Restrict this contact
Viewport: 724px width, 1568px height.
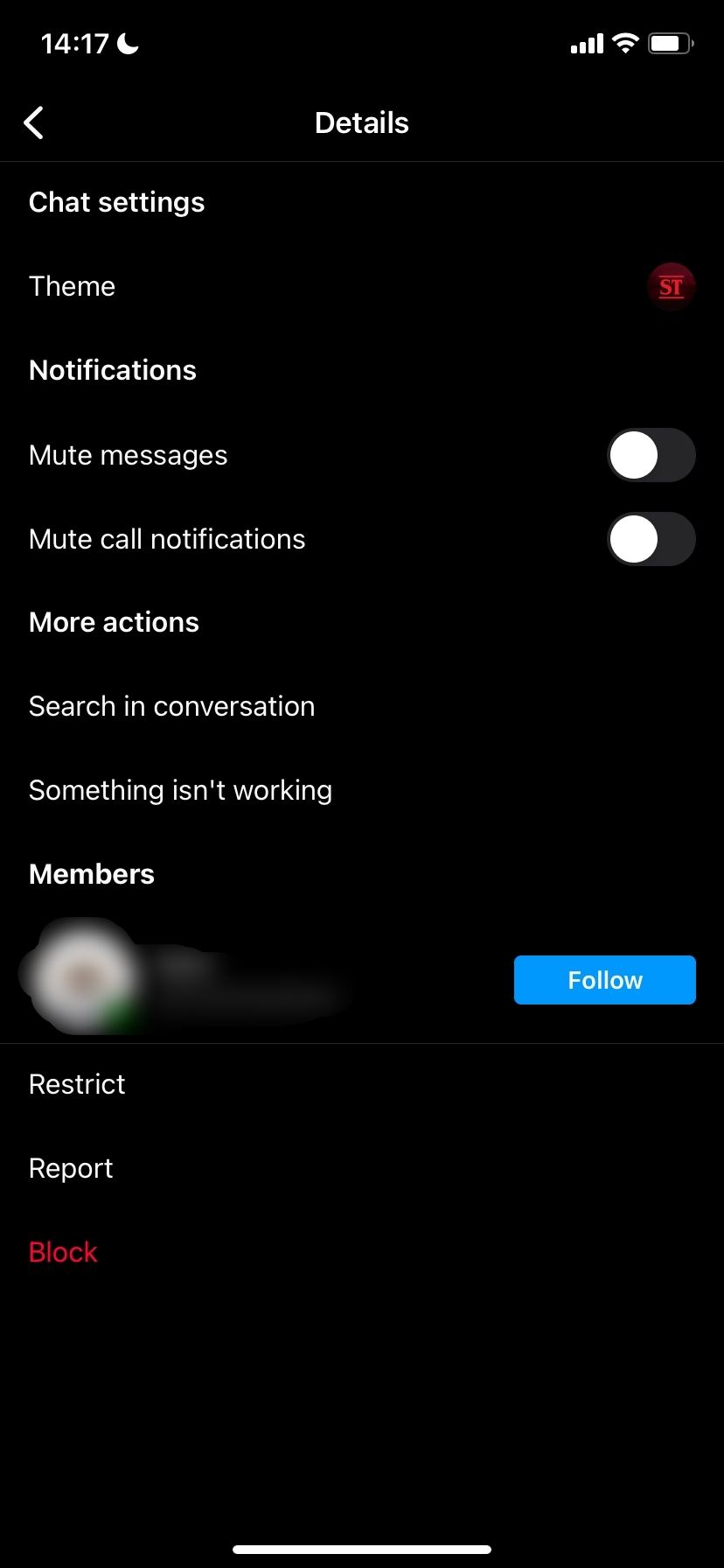click(77, 1083)
